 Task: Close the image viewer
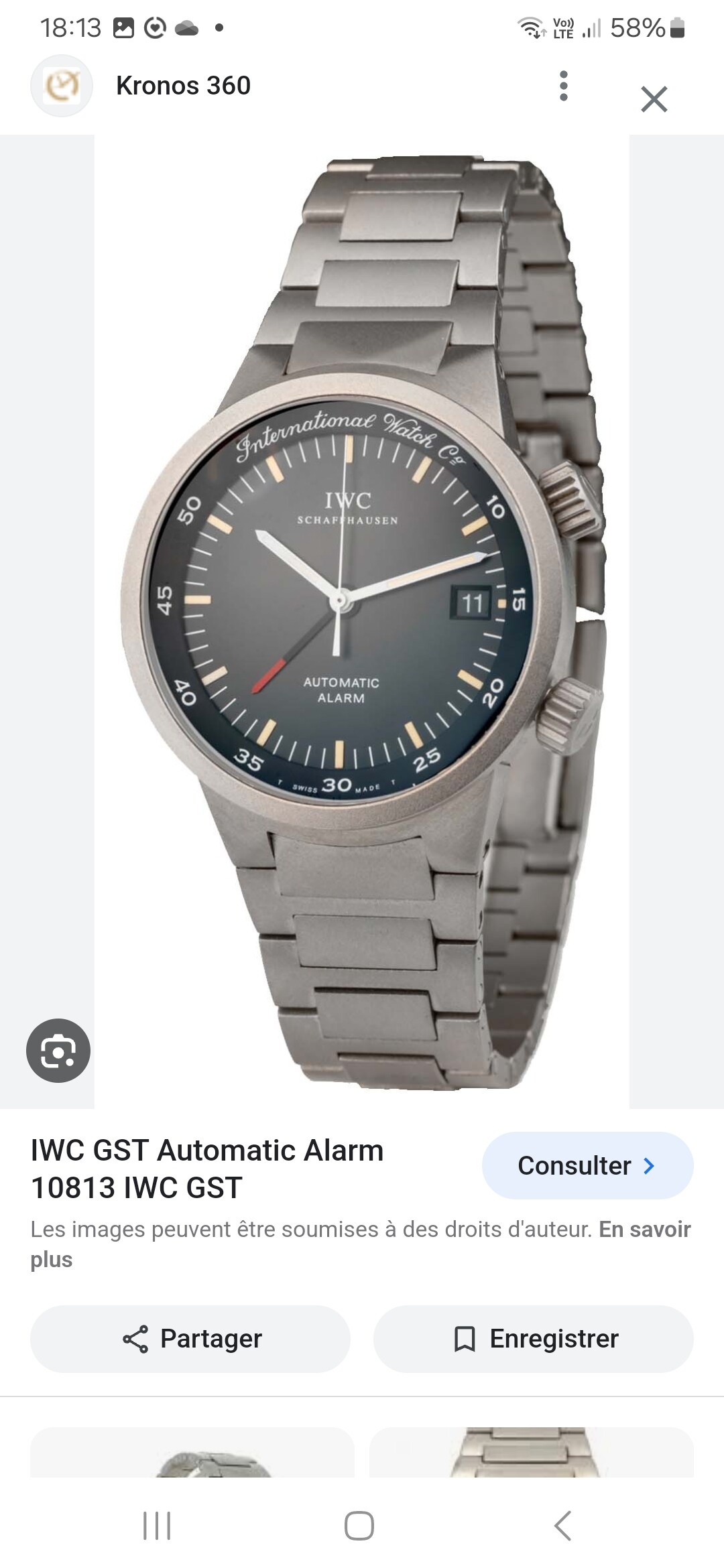click(x=654, y=99)
